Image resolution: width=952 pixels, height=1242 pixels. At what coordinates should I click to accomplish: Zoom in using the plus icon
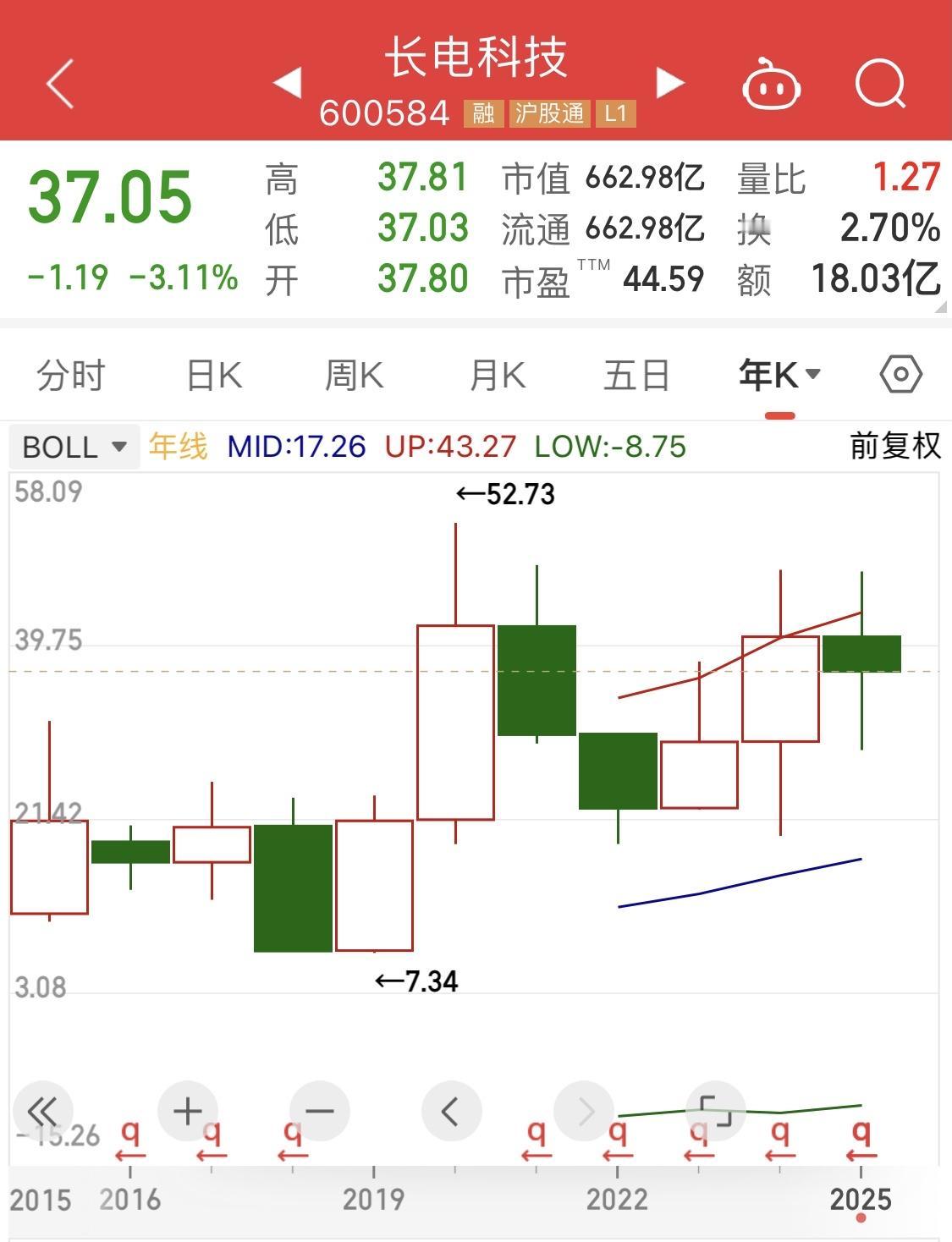[188, 1111]
